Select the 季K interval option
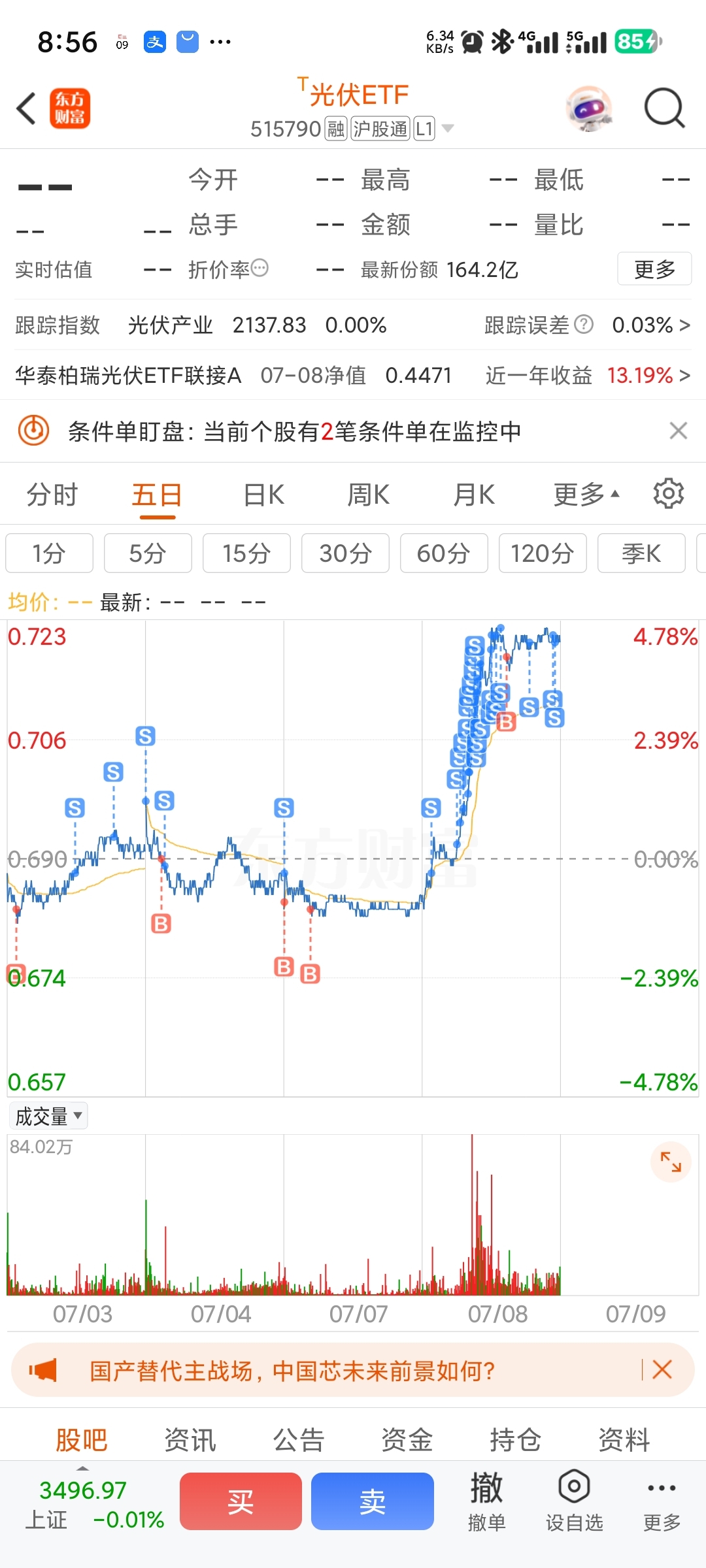 click(x=641, y=553)
